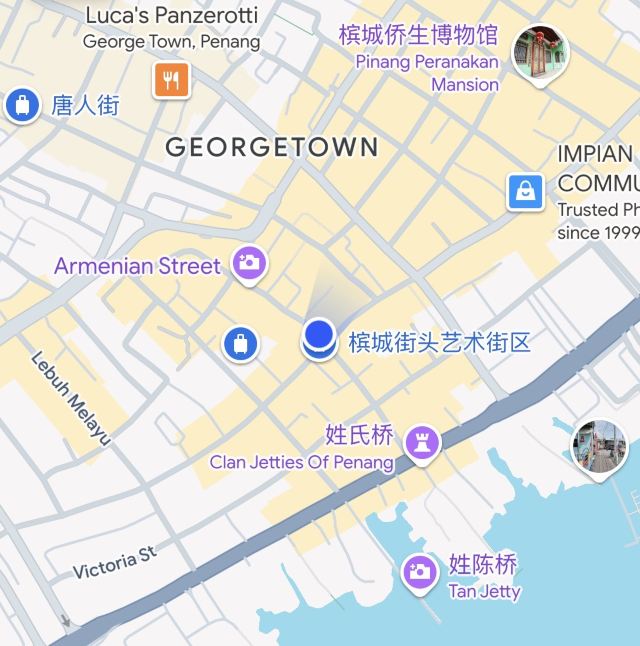Image resolution: width=640 pixels, height=646 pixels.
Task: Open Luca's Panzerotti restaurant pin
Action: pyautogui.click(x=172, y=81)
